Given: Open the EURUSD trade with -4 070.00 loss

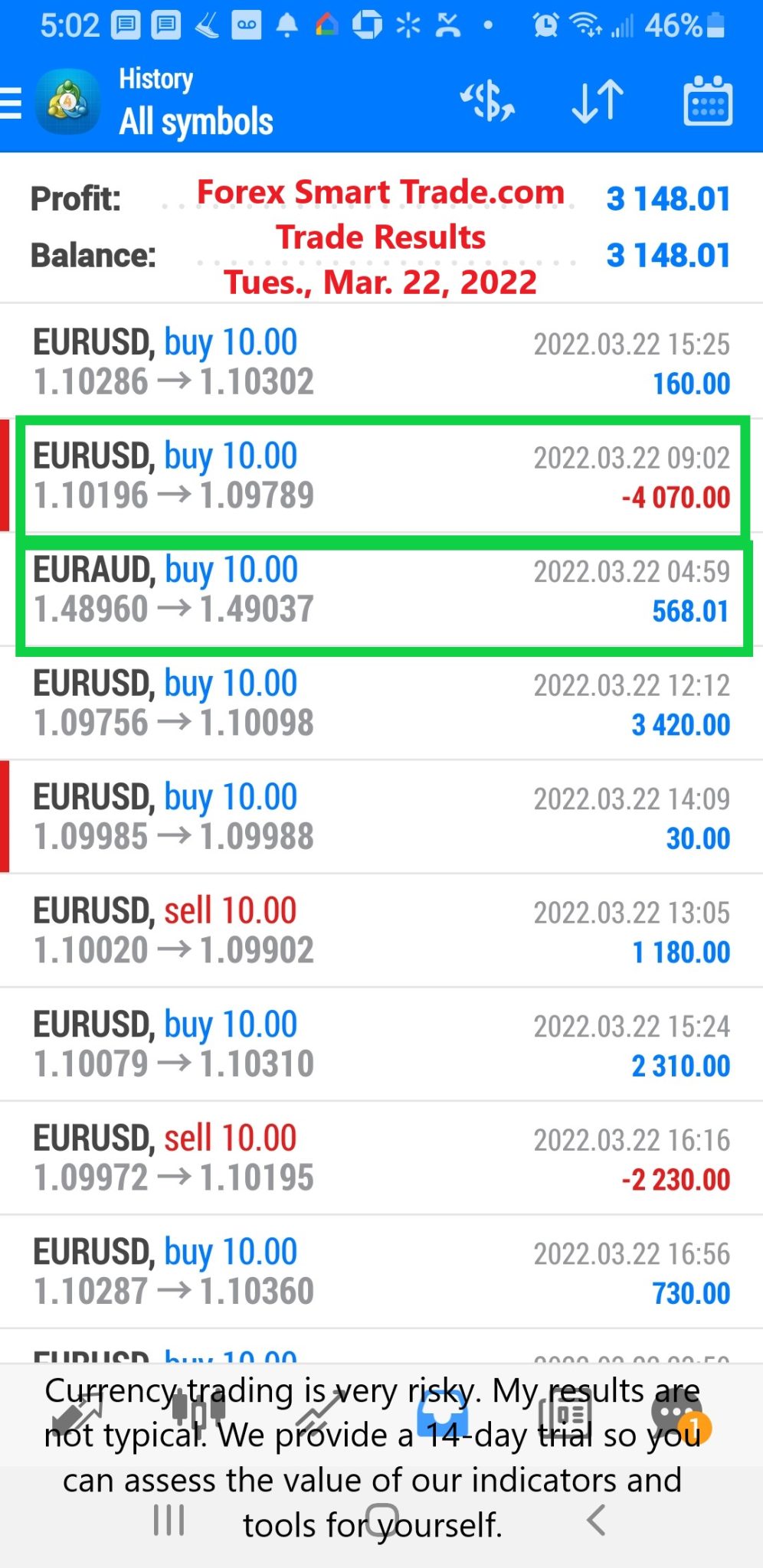Looking at the screenshot, I should tap(381, 475).
